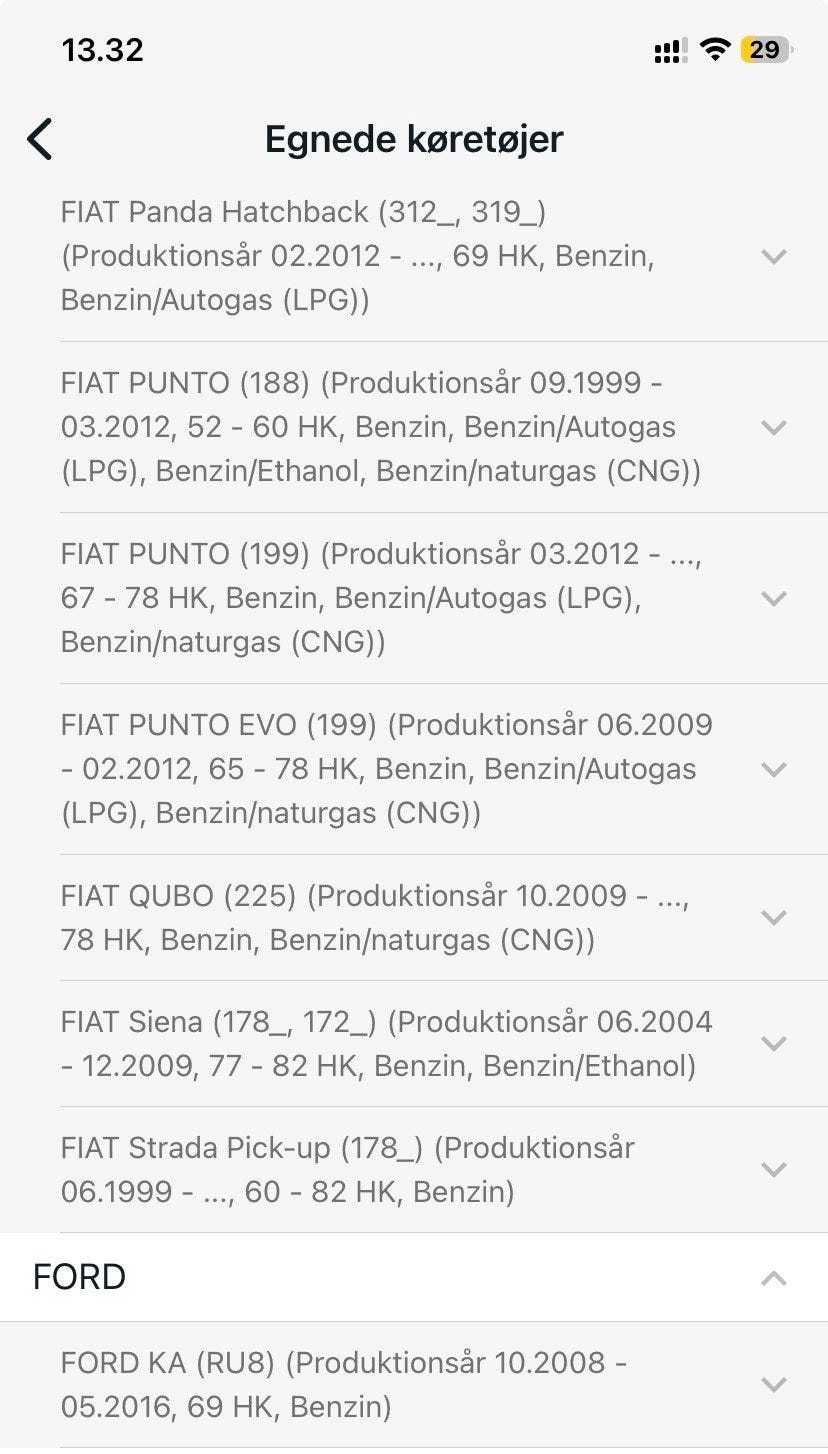The height and width of the screenshot is (1454, 828).
Task: Expand the FIAT PUNTO (188) entry
Action: [x=773, y=427]
